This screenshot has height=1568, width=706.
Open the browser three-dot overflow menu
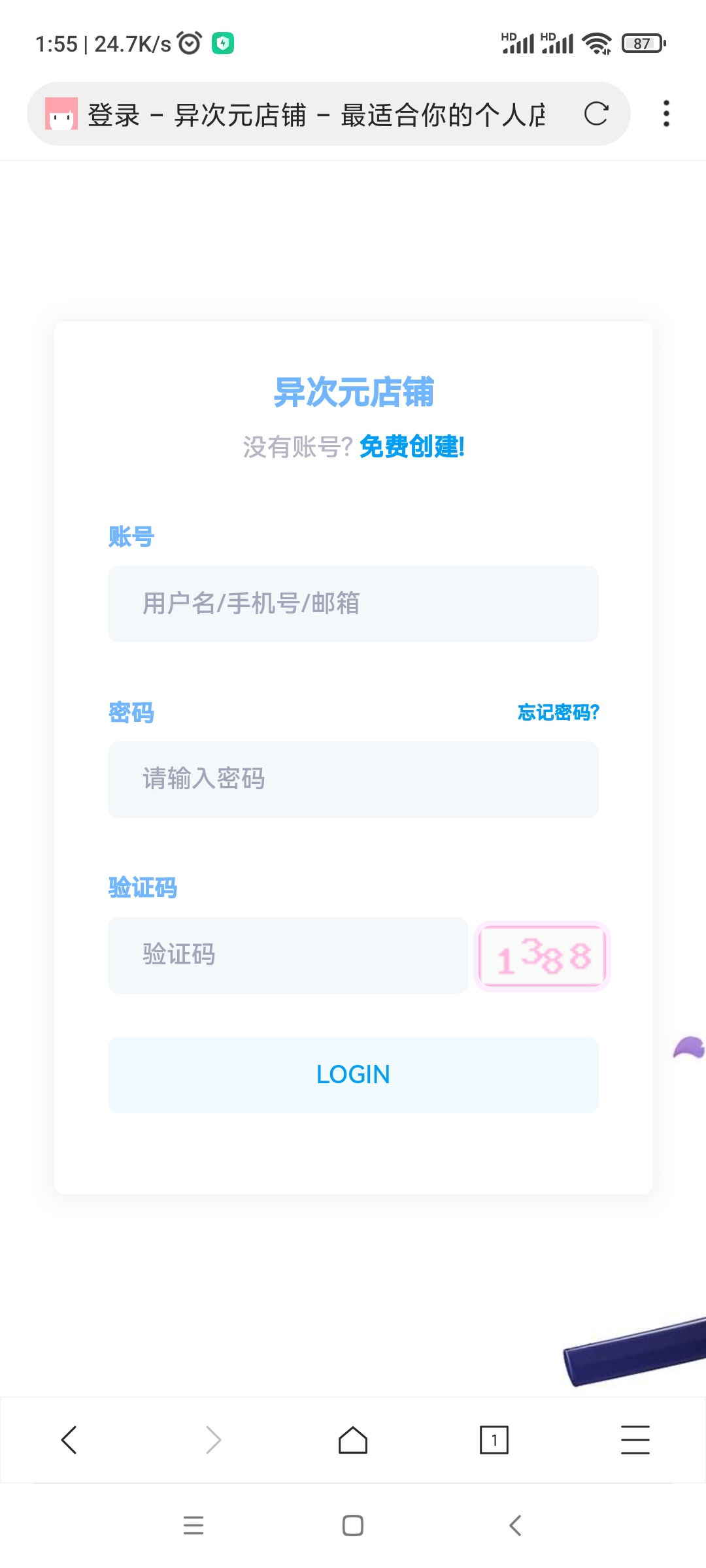pyautogui.click(x=666, y=114)
